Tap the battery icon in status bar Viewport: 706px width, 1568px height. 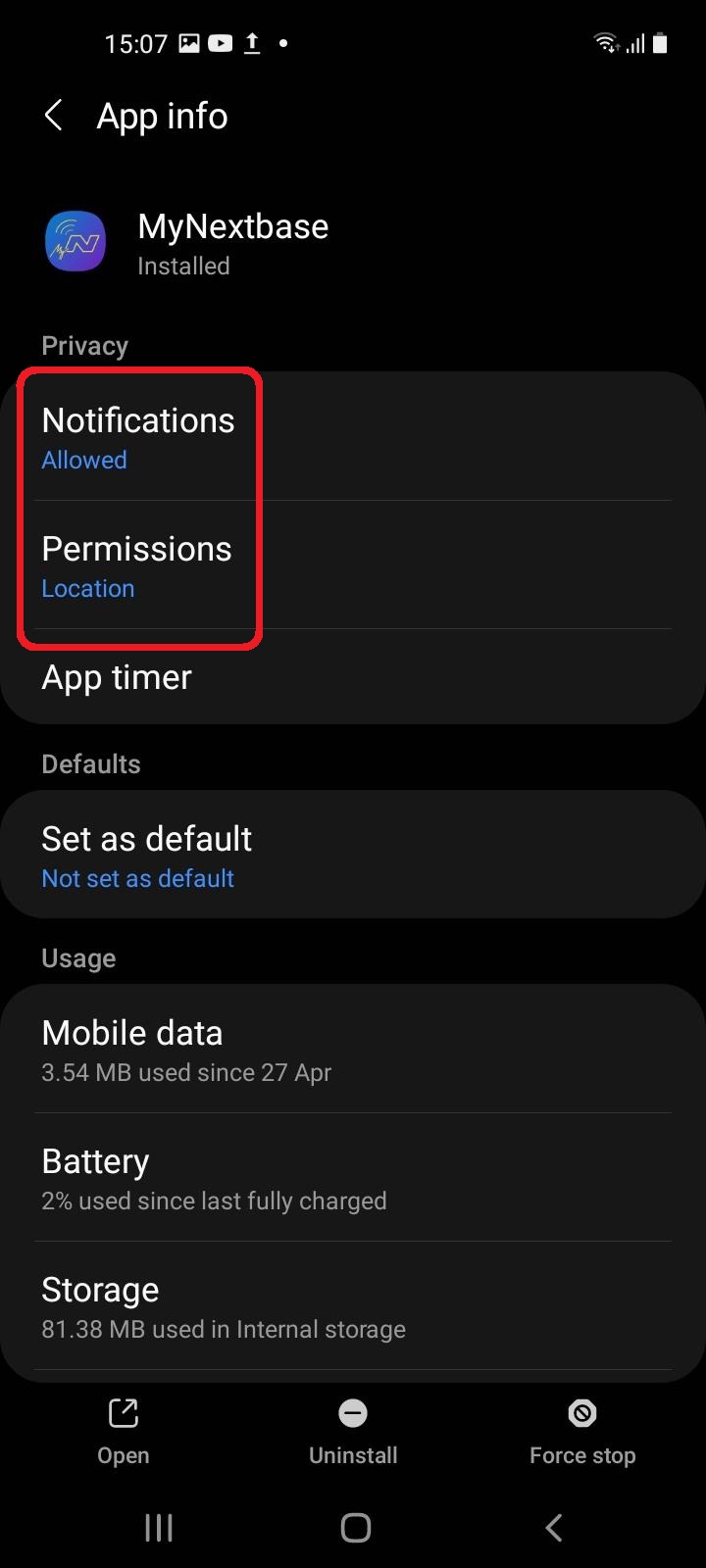(x=660, y=42)
